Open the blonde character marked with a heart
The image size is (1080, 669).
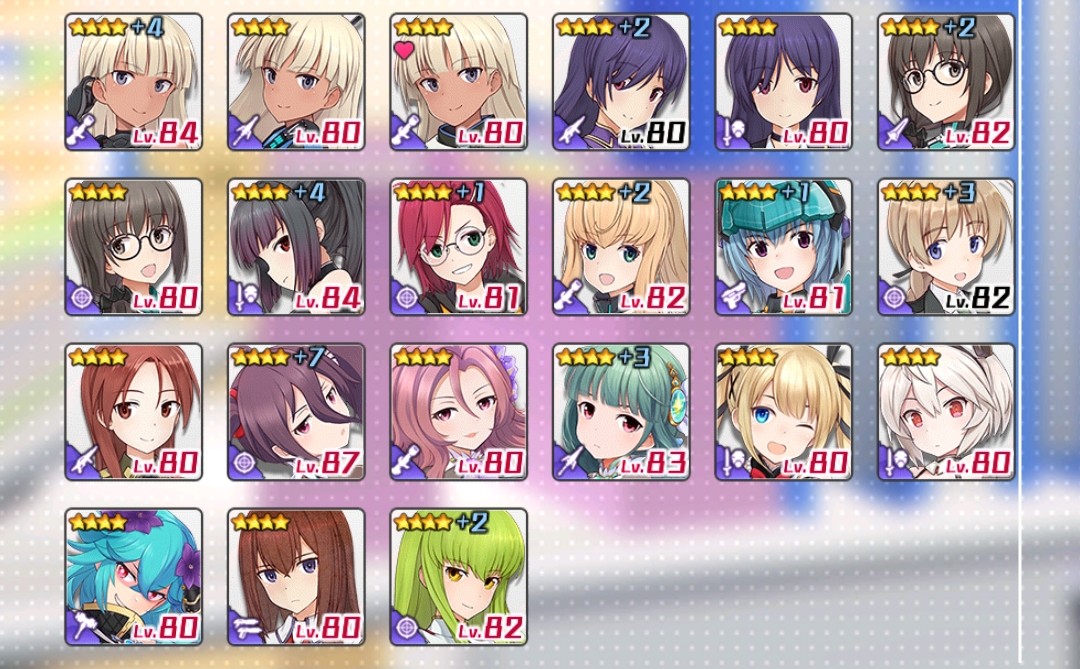coord(458,82)
